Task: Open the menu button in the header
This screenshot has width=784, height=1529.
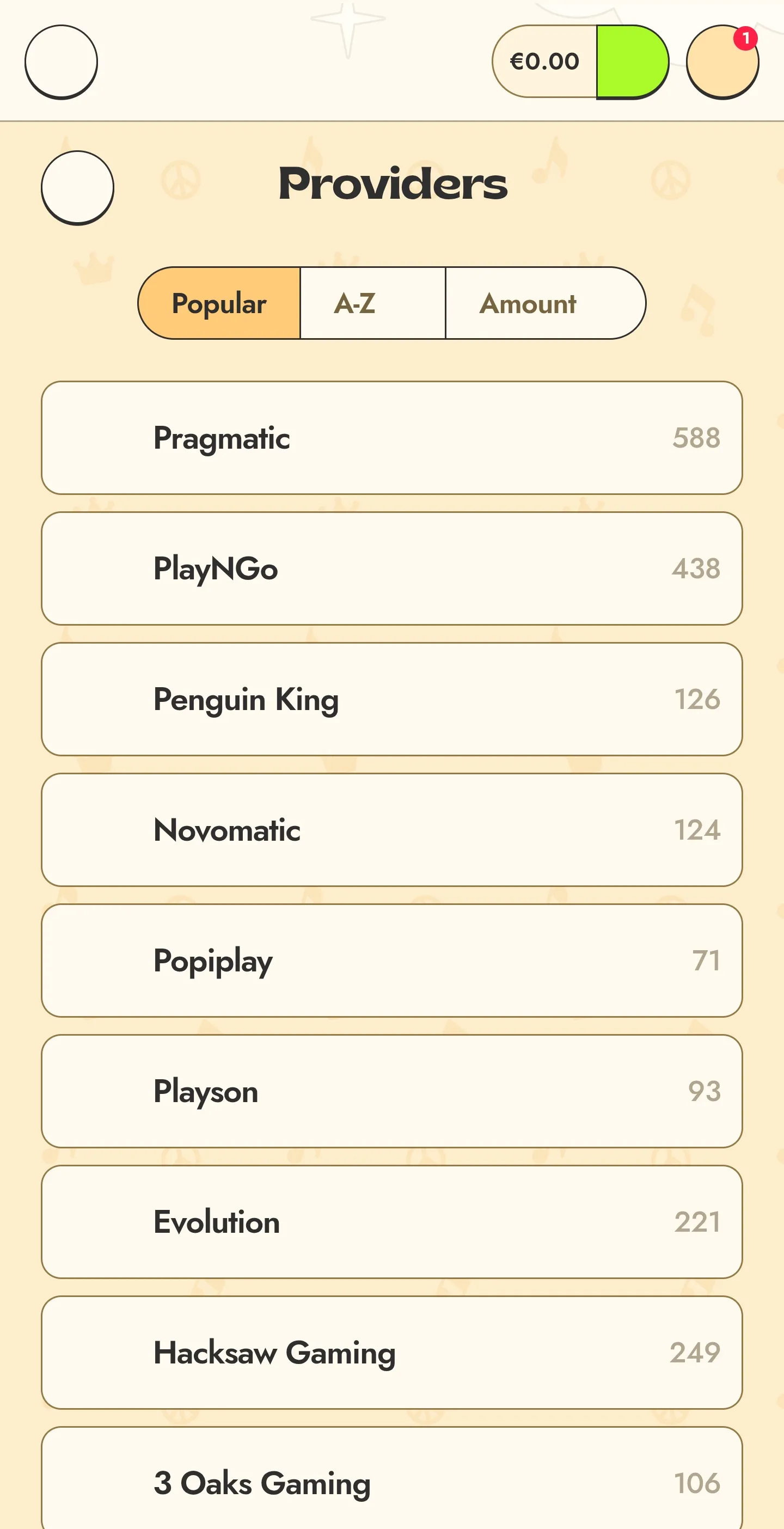Action: pos(61,62)
